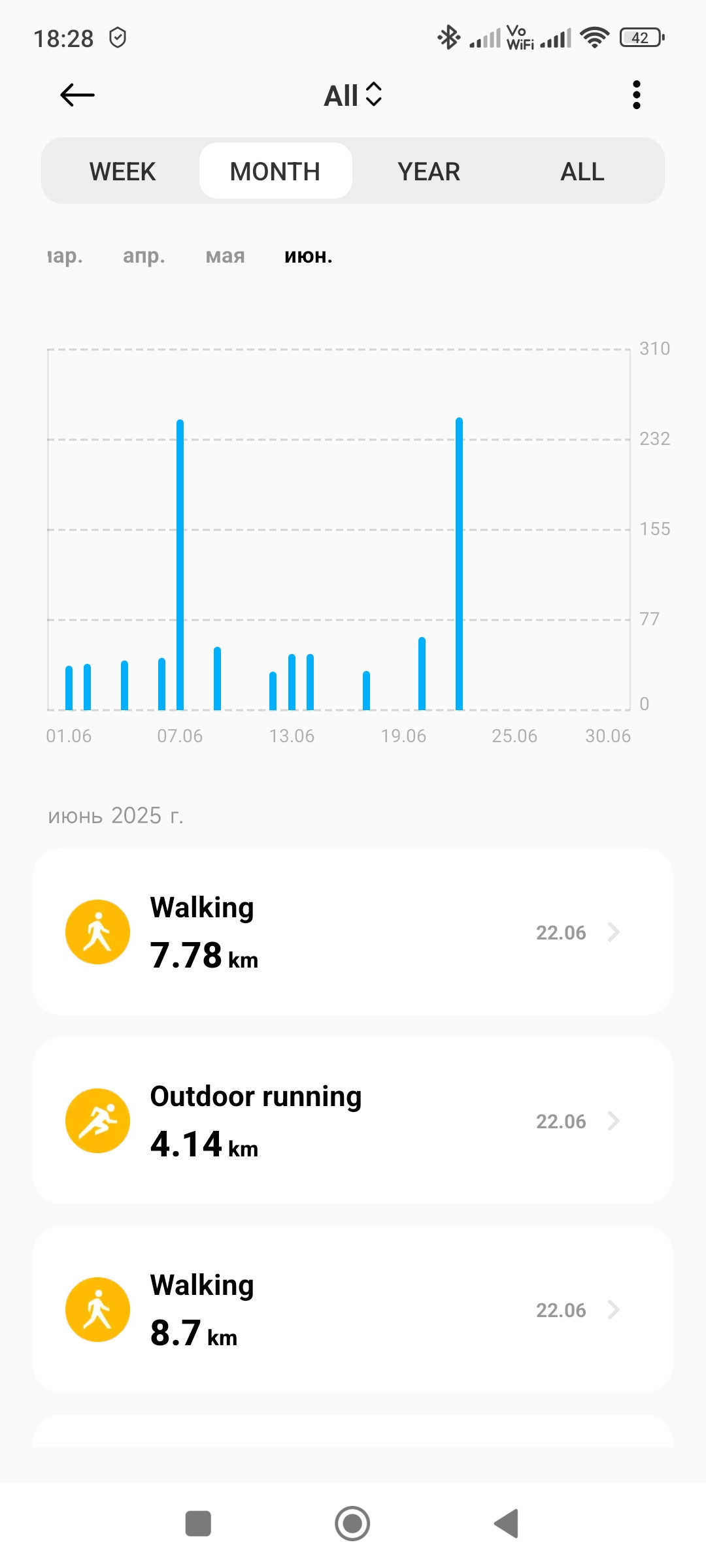Switch to the WEEK view
The image size is (706, 1568).
click(122, 171)
